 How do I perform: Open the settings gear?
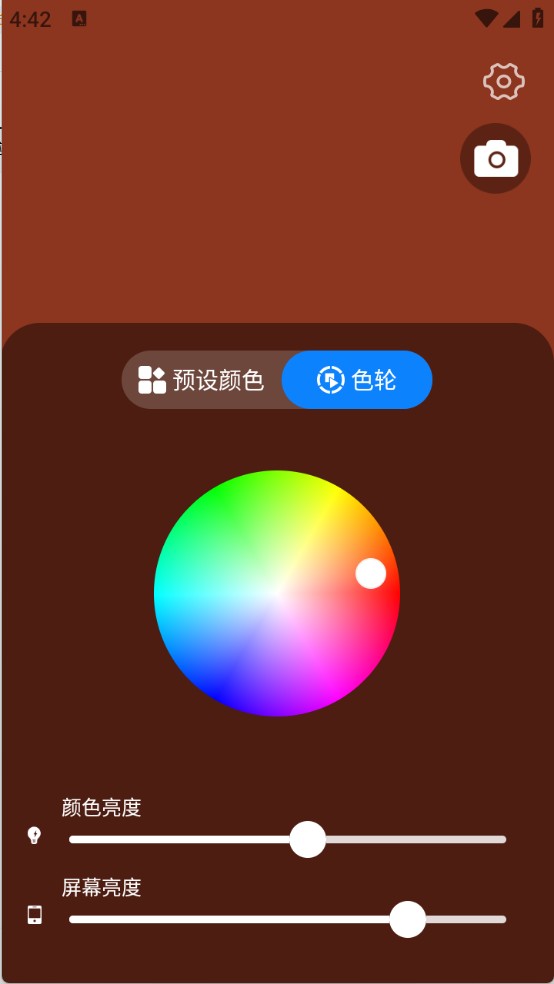504,82
